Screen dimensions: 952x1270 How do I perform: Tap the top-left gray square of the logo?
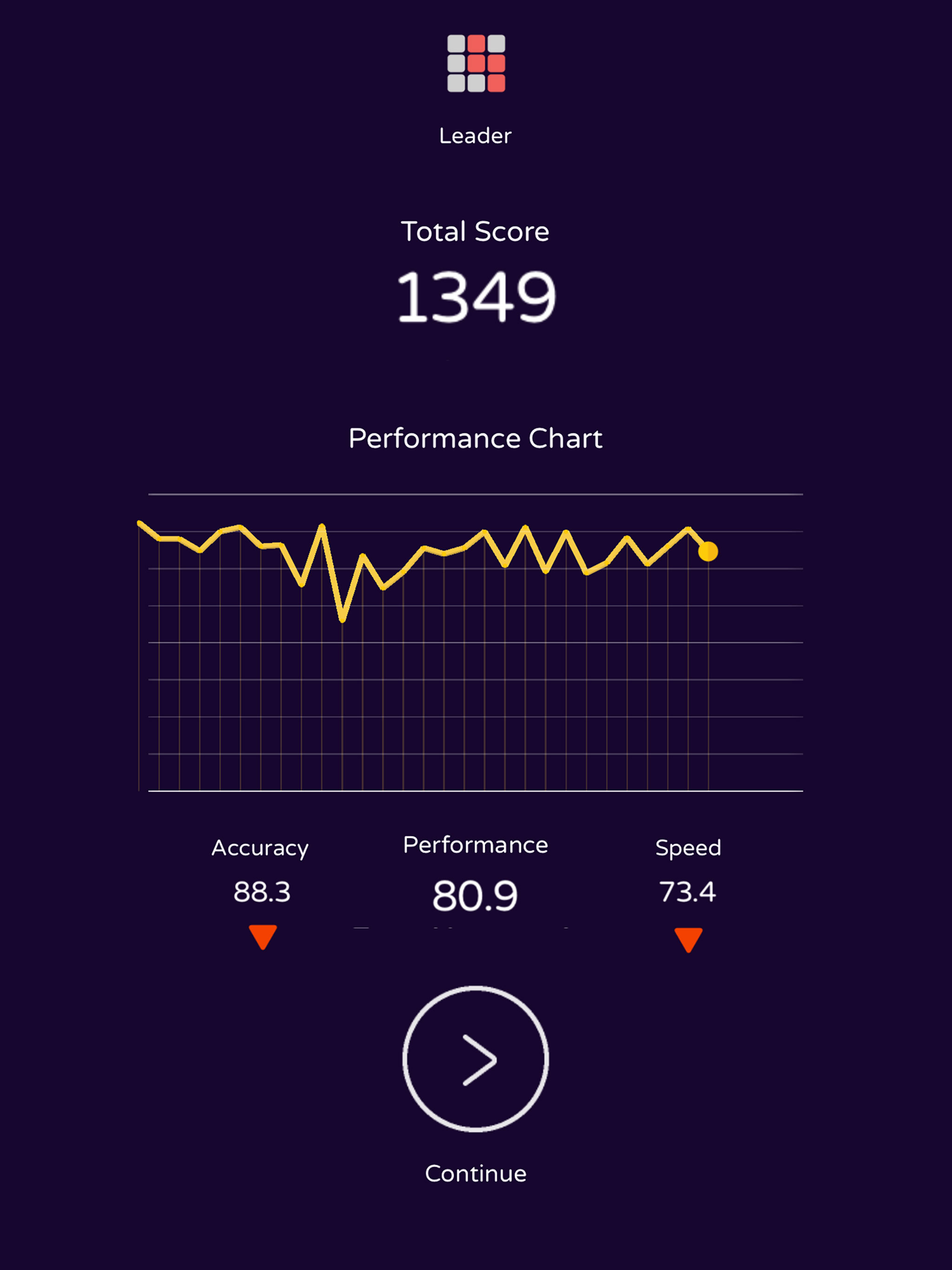[x=456, y=44]
